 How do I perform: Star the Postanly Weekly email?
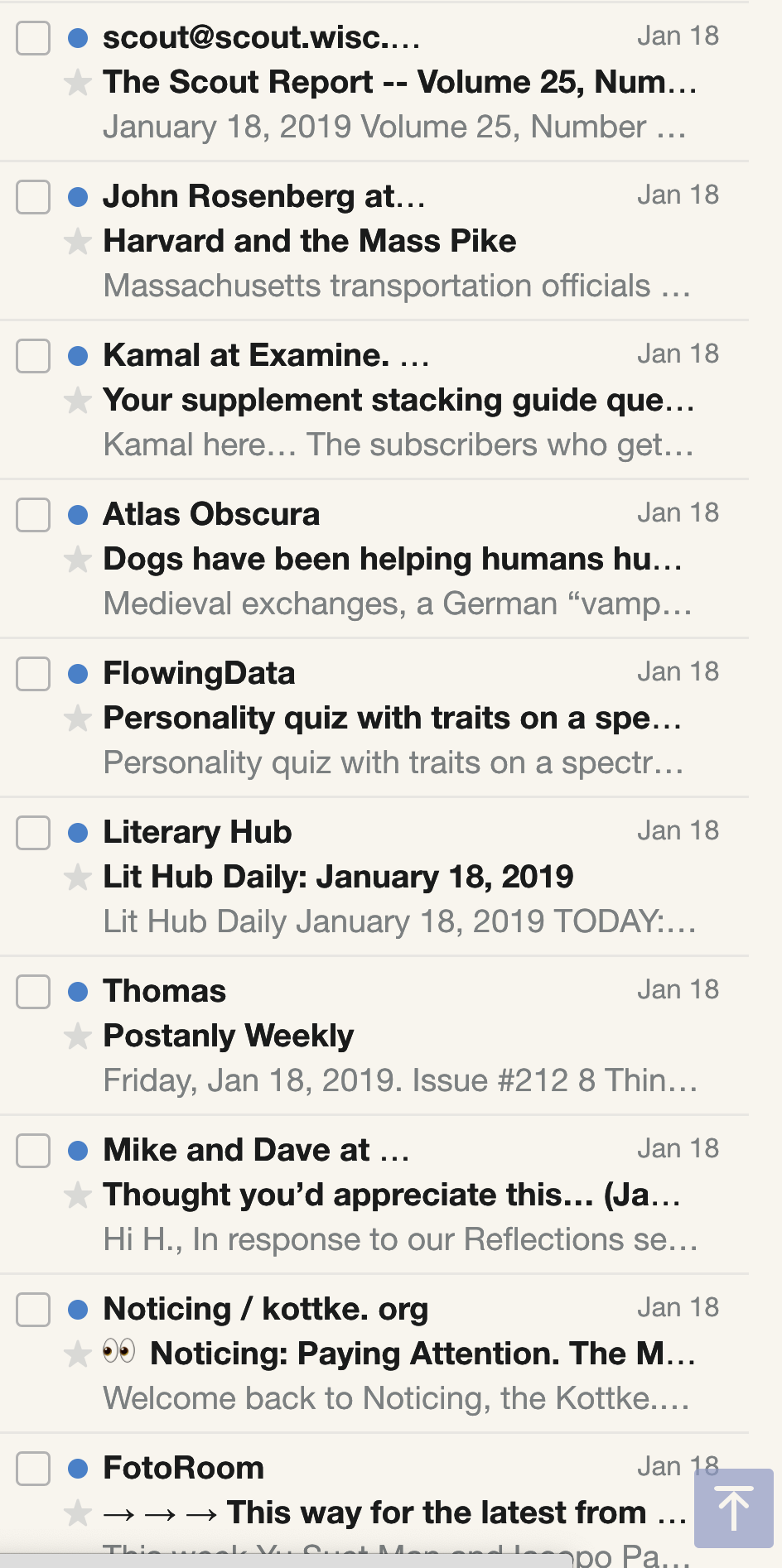point(78,1037)
